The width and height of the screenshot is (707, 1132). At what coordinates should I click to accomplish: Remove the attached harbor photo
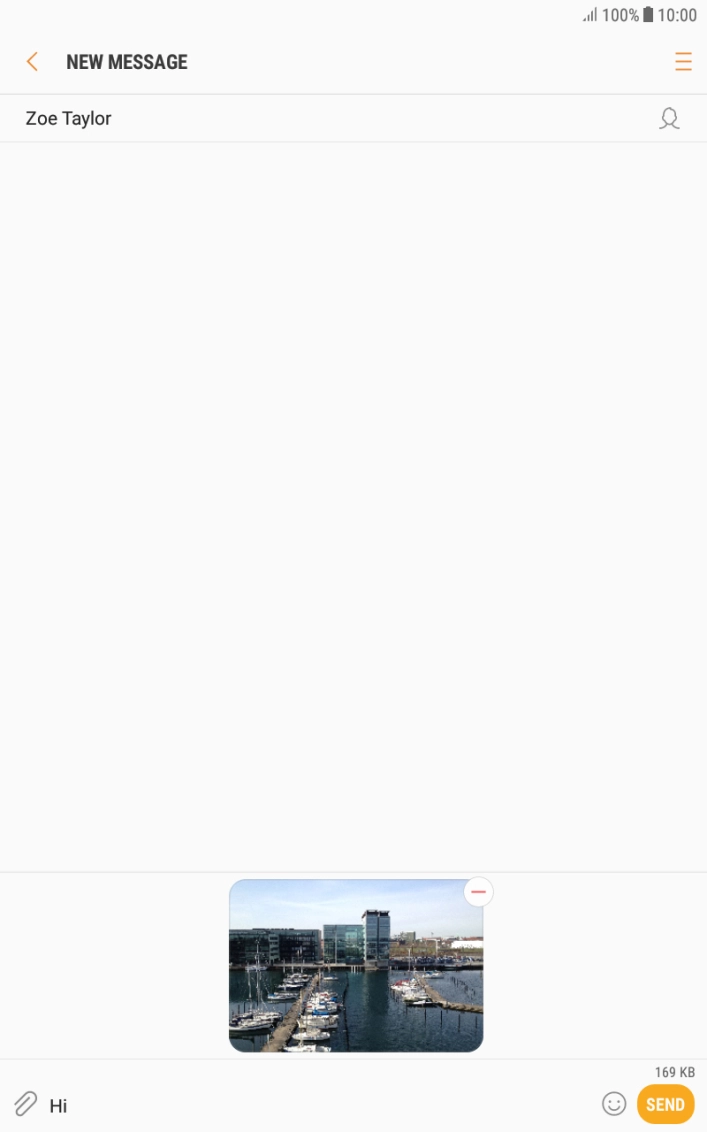coord(478,892)
